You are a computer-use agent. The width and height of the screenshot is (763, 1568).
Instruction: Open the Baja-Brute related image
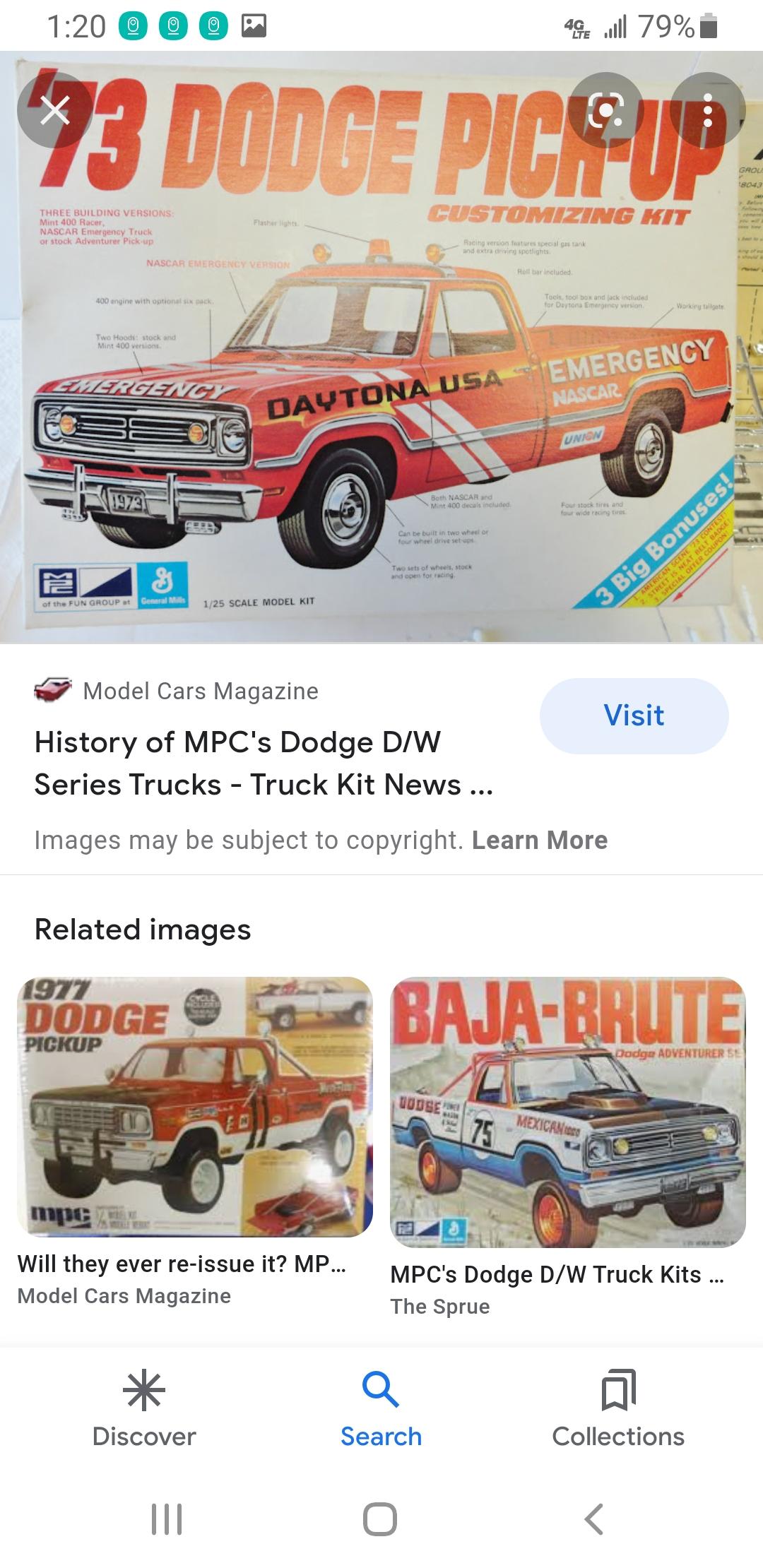(568, 1112)
